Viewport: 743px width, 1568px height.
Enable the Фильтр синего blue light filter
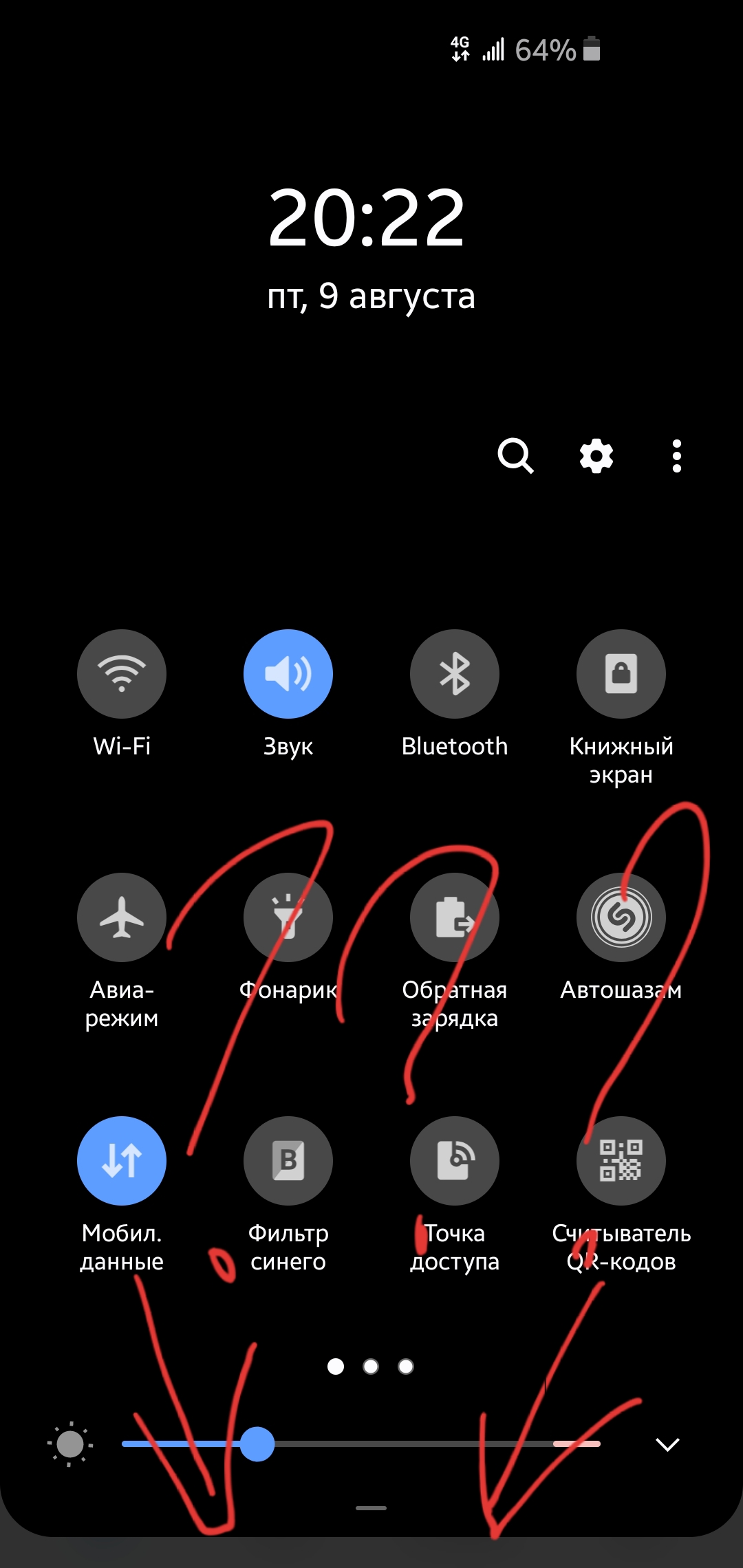coord(288,1161)
